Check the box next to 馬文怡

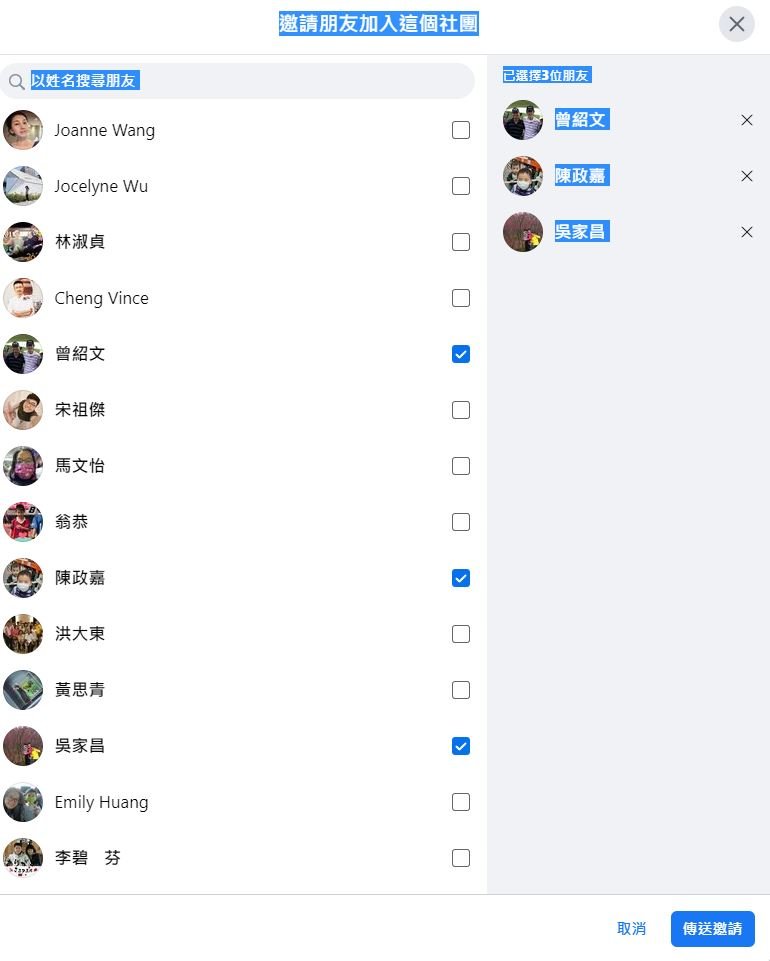[x=461, y=466]
